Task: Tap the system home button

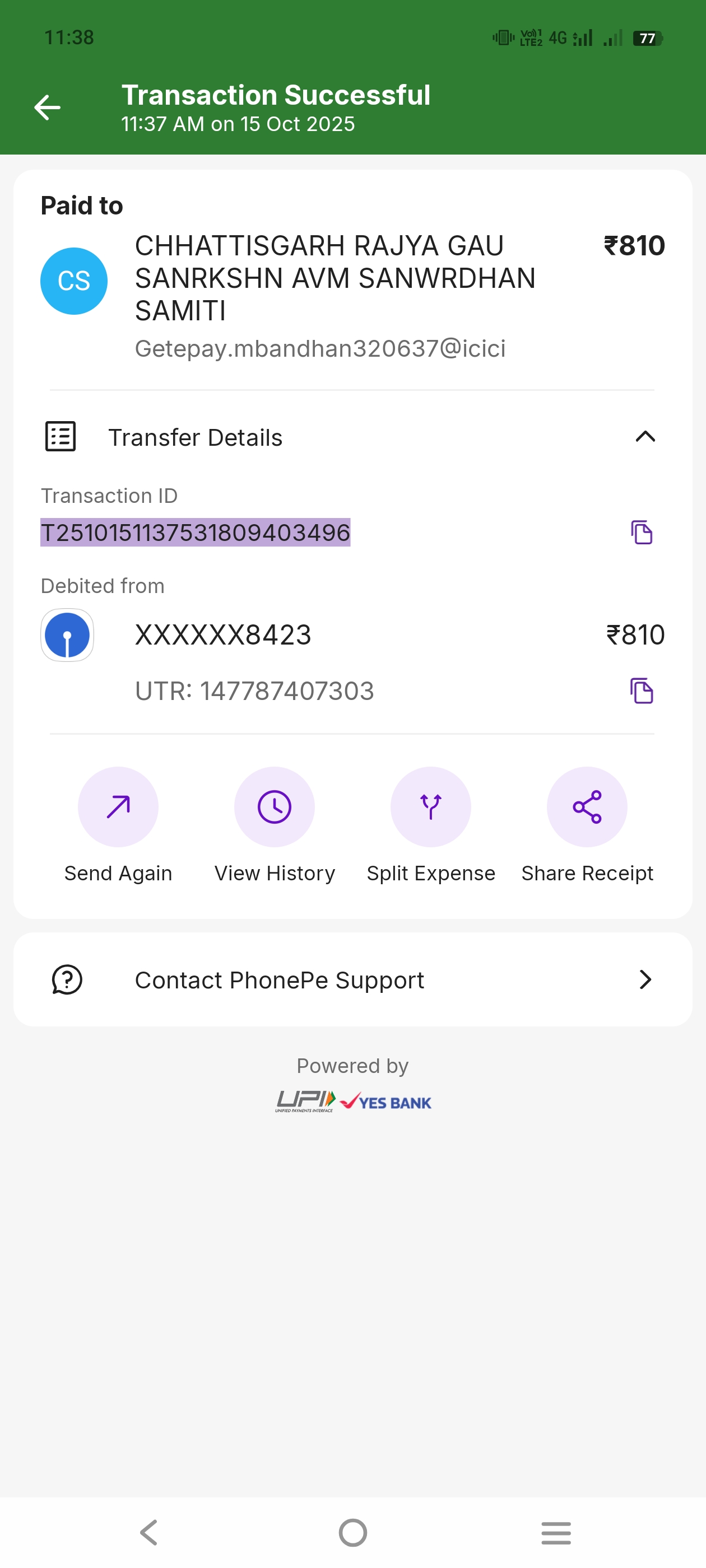Action: tap(352, 1532)
